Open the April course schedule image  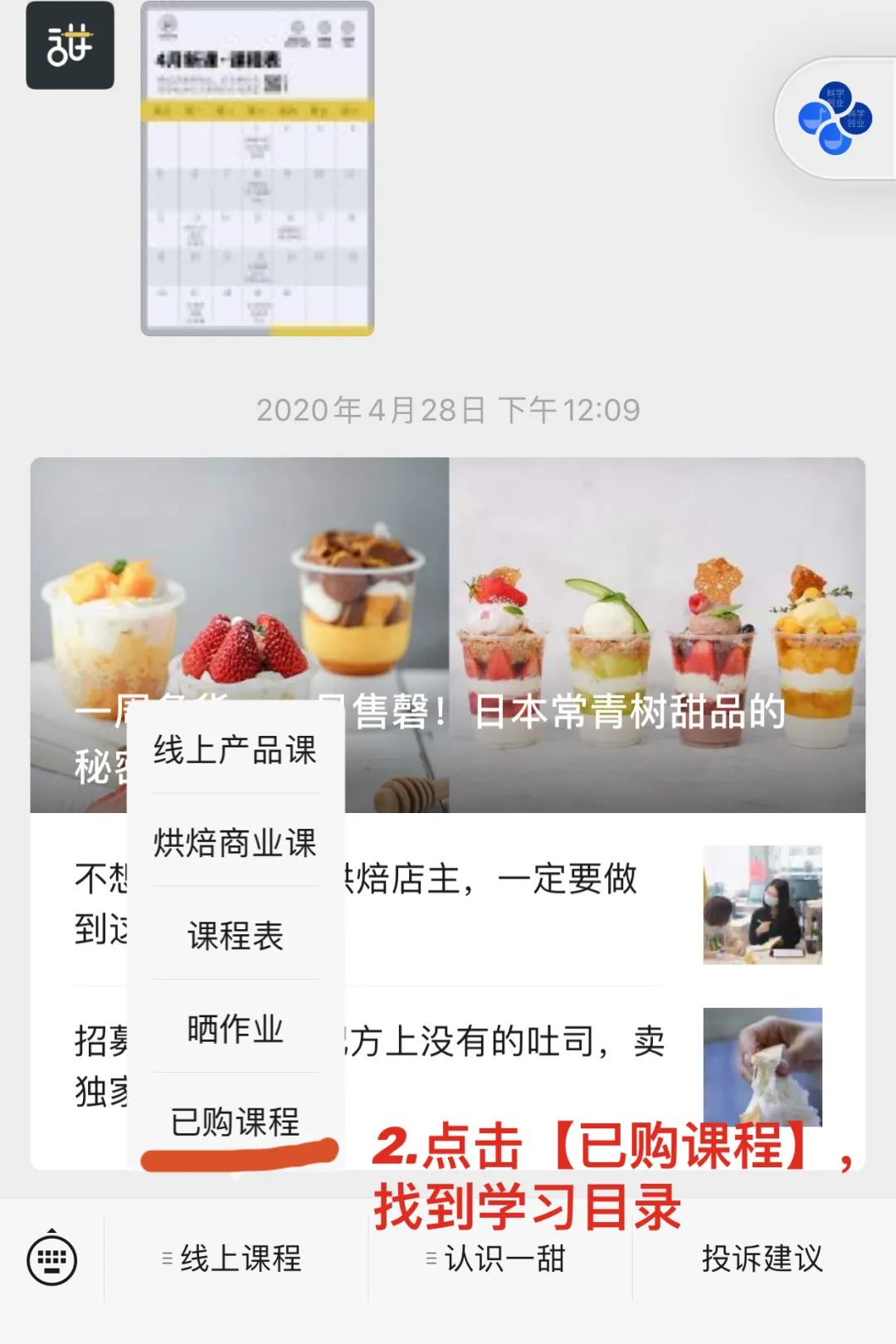click(257, 168)
